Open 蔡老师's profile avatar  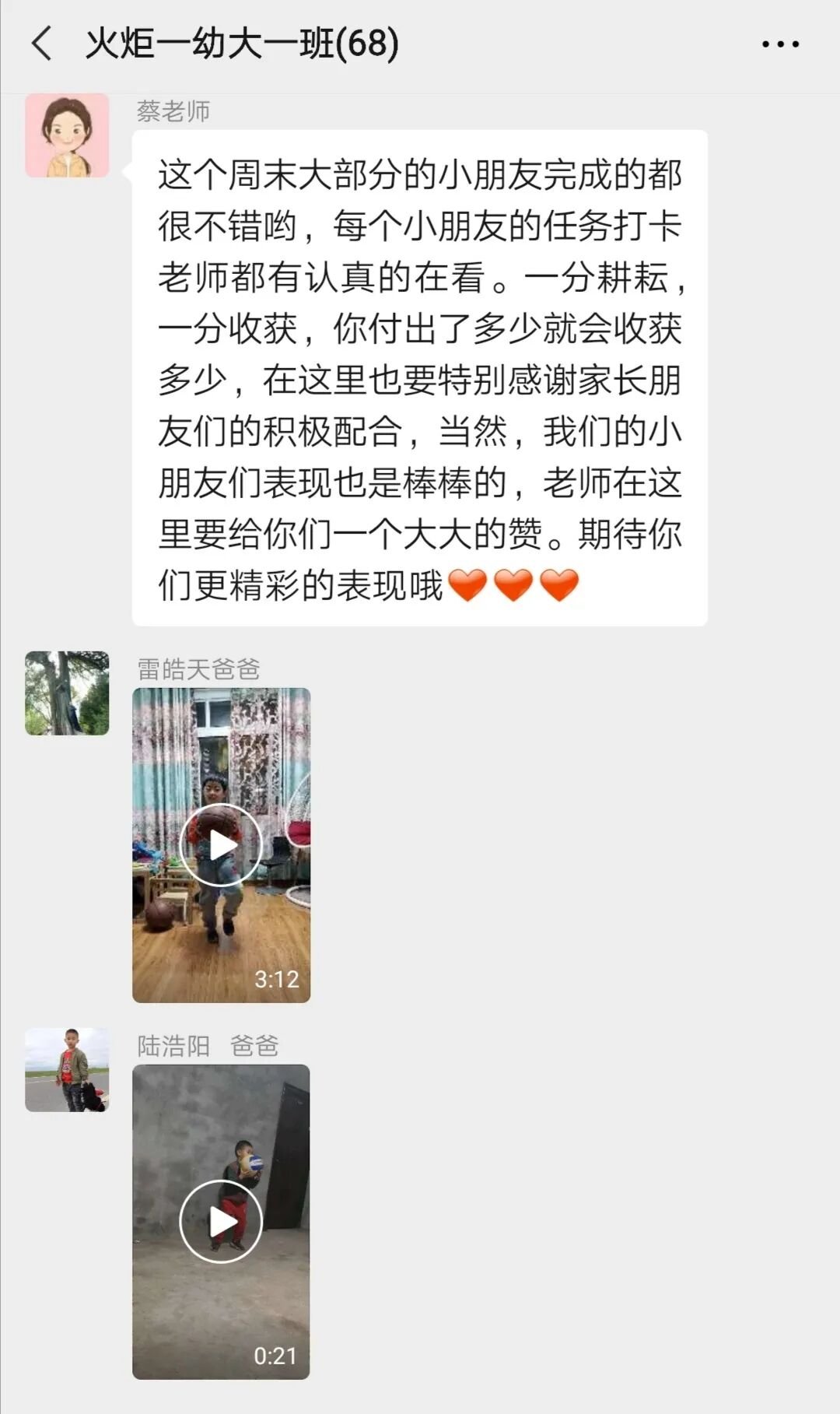[67, 135]
